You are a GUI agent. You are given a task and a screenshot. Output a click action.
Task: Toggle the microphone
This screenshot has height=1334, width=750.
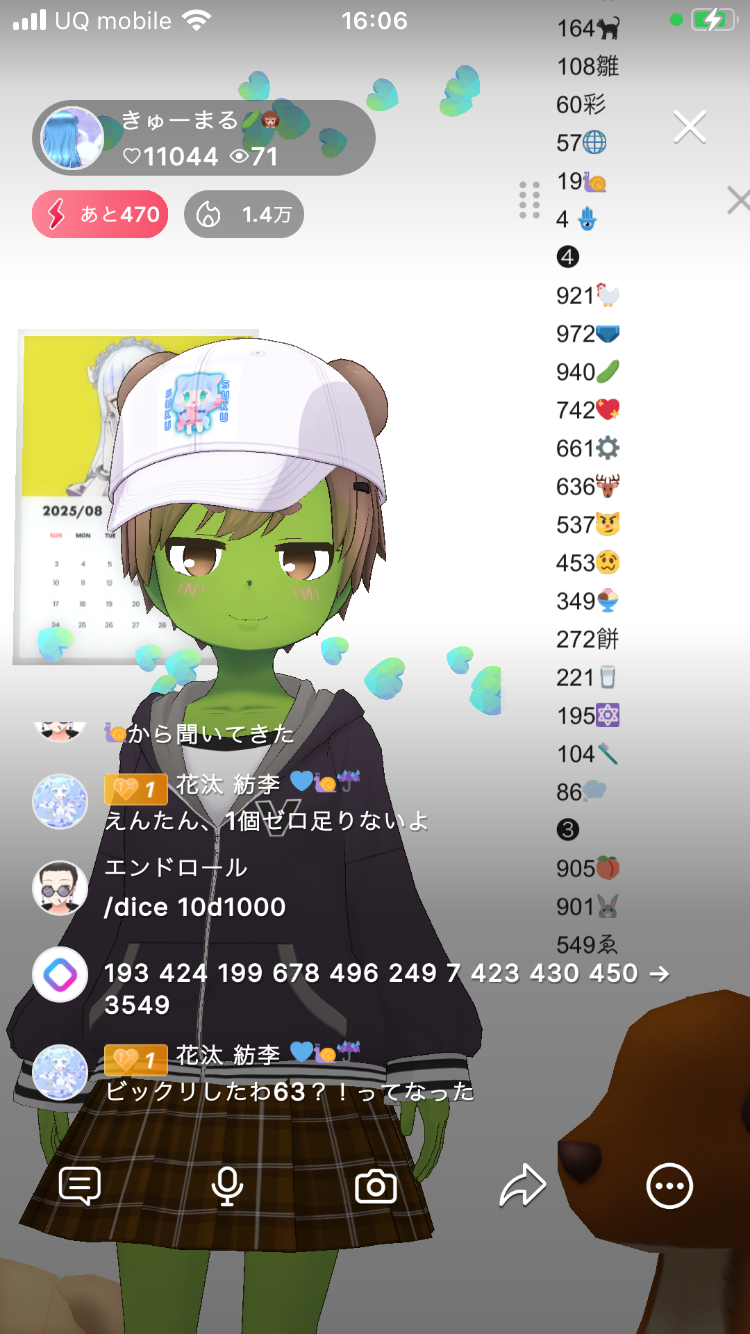(x=228, y=1186)
